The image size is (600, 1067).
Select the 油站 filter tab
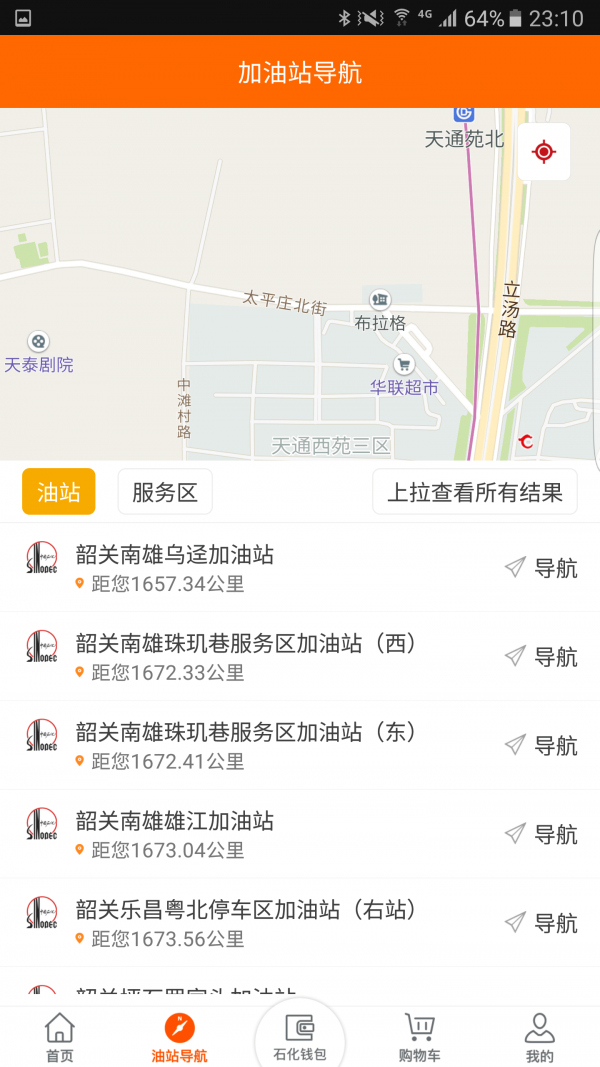[59, 492]
